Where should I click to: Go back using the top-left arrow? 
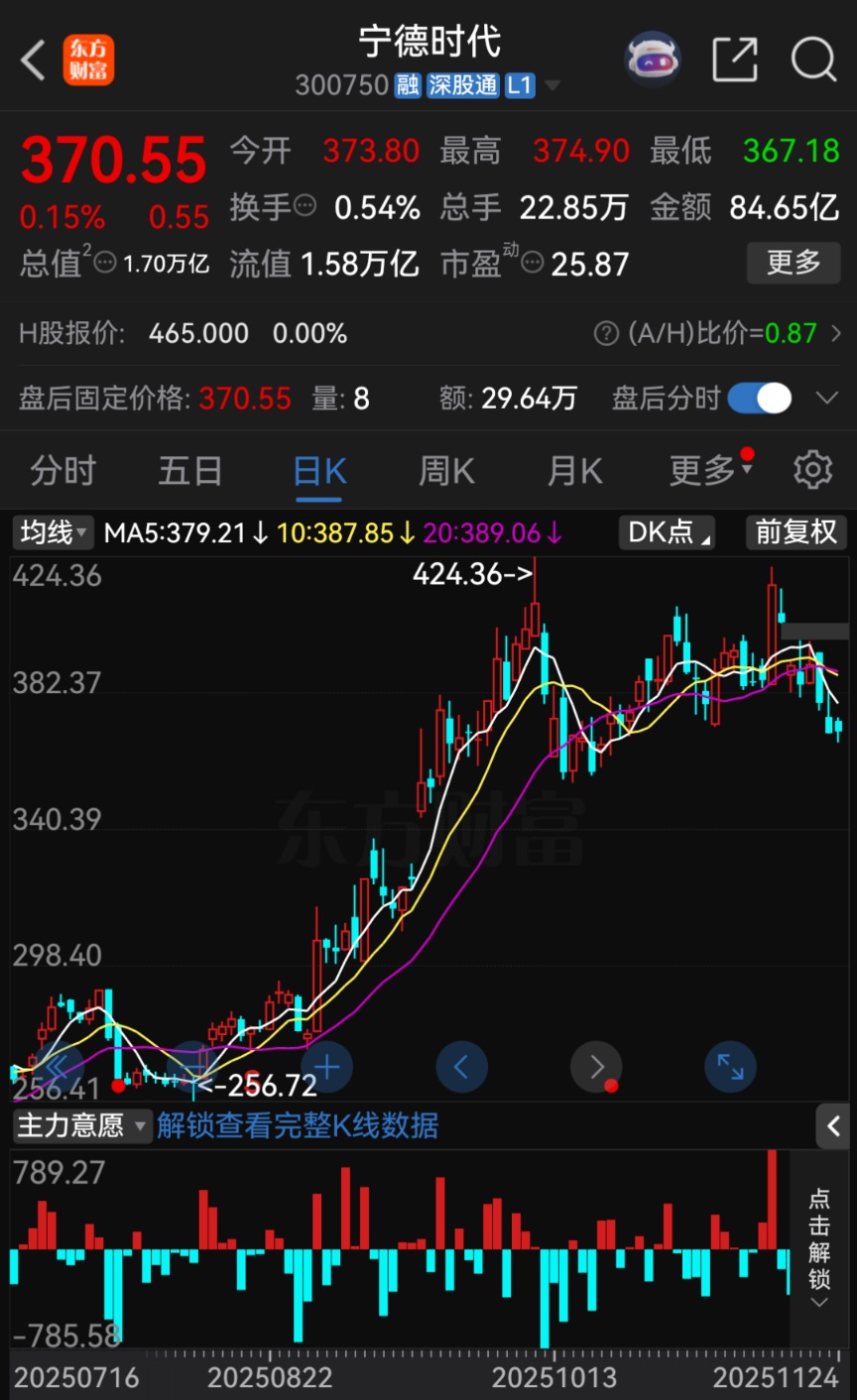coord(33,60)
